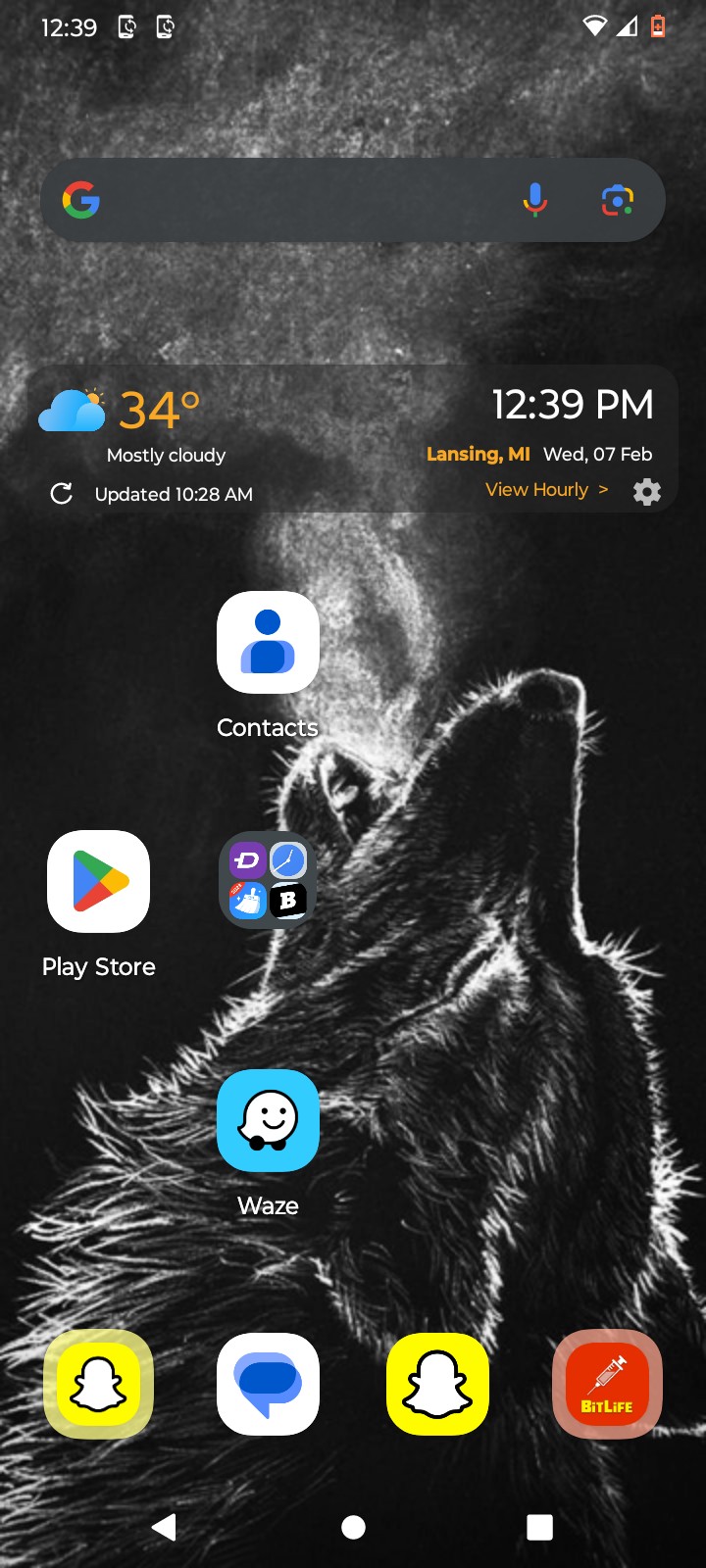706x1568 pixels.
Task: Refresh the weather widget
Action: (x=61, y=494)
